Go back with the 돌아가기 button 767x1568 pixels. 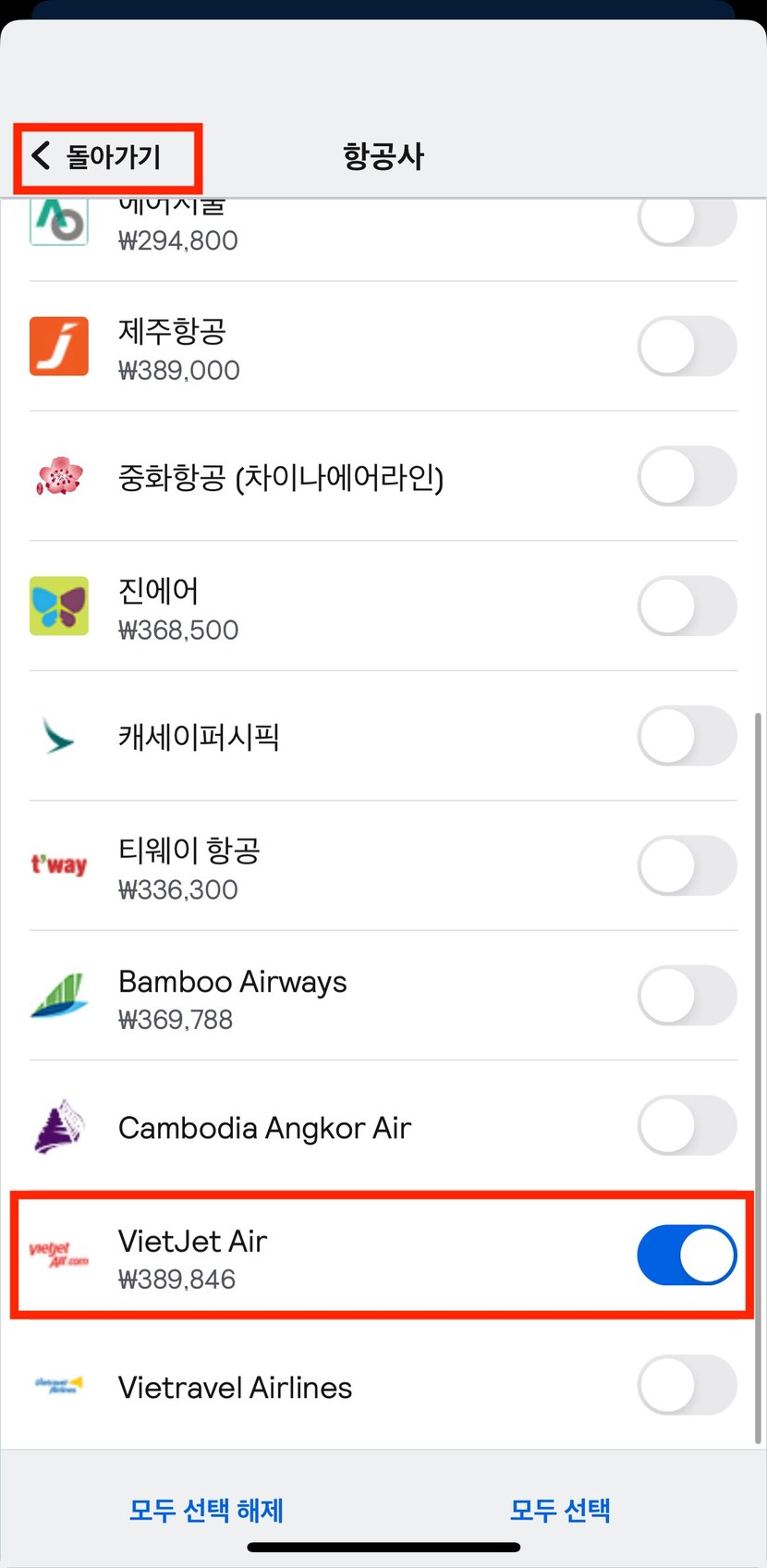click(x=96, y=156)
